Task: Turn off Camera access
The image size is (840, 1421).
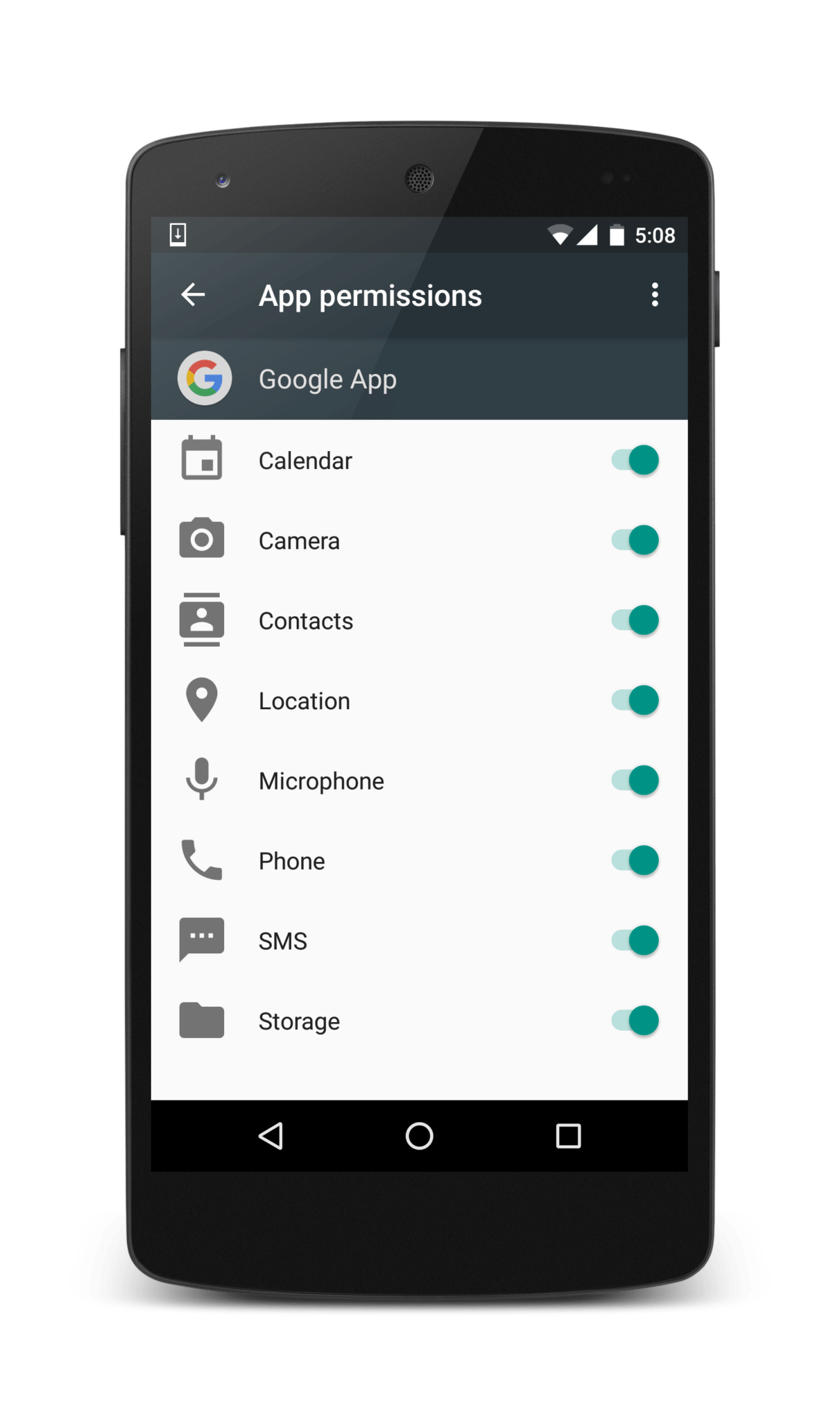Action: click(635, 540)
